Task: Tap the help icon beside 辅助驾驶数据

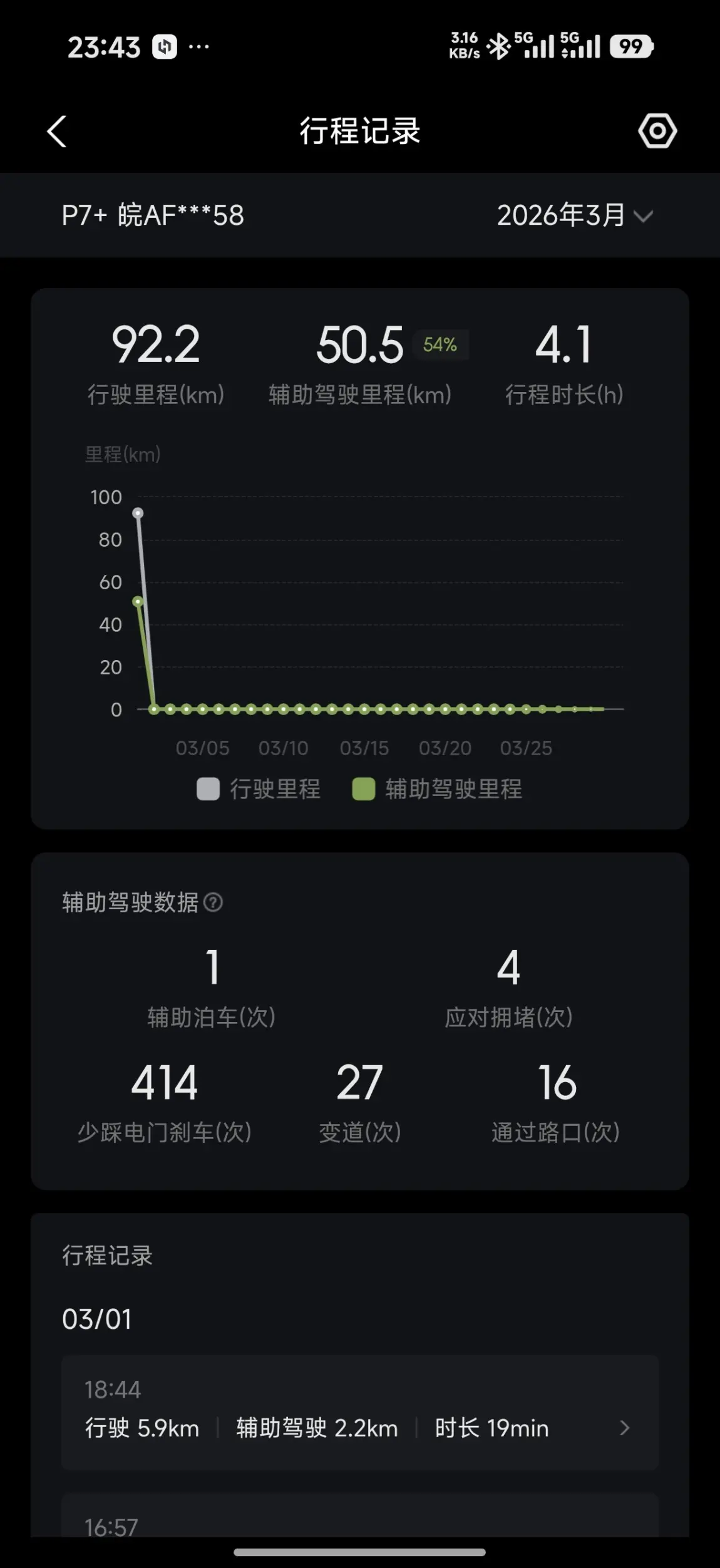Action: click(213, 902)
